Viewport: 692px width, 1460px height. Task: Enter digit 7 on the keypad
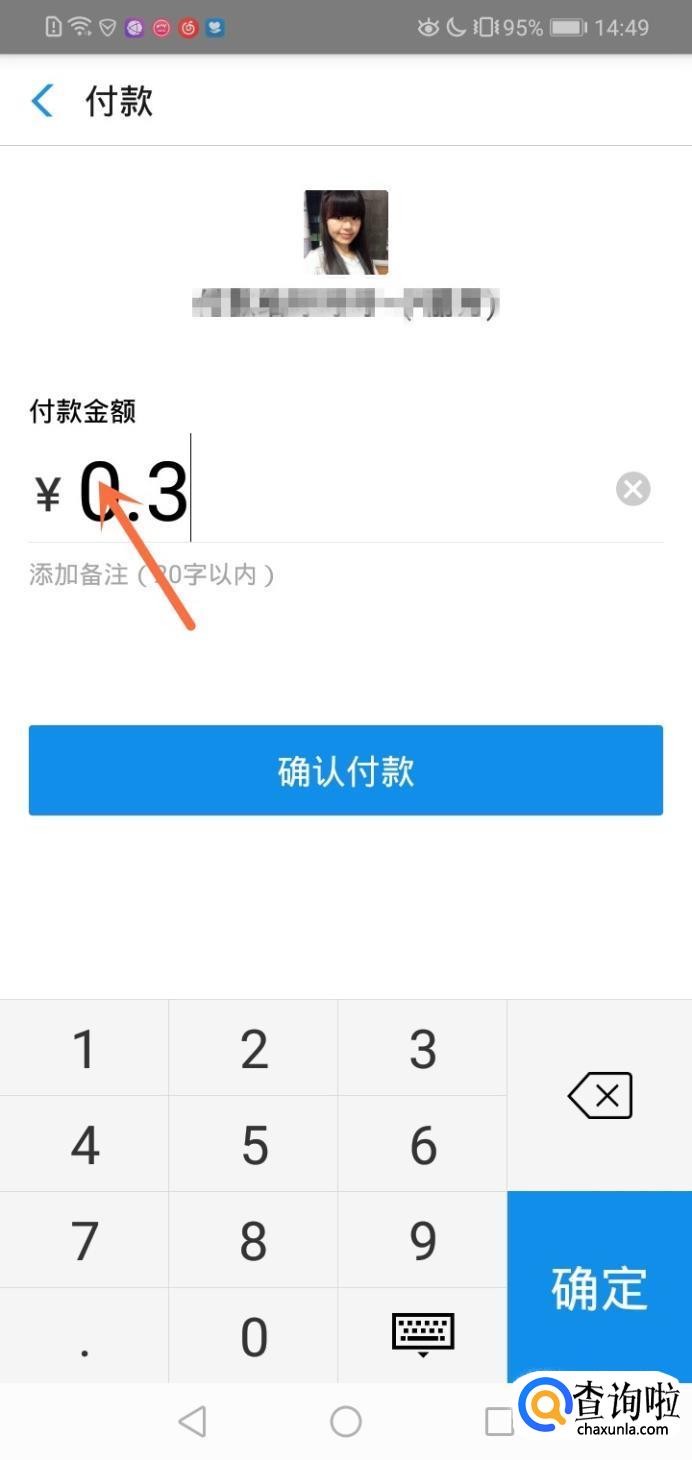coord(84,1241)
